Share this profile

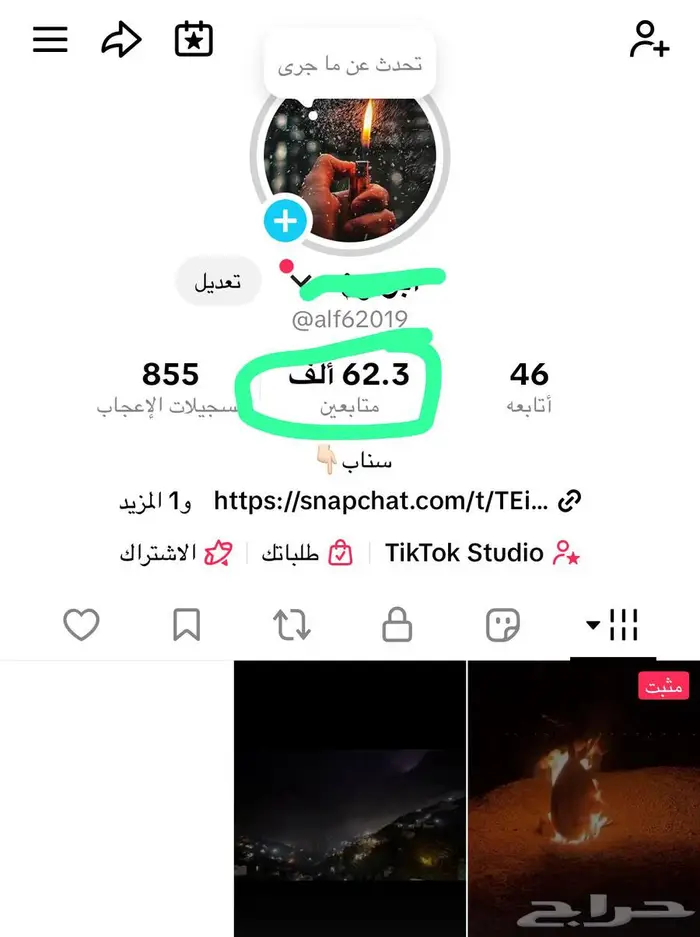pyautogui.click(x=123, y=40)
